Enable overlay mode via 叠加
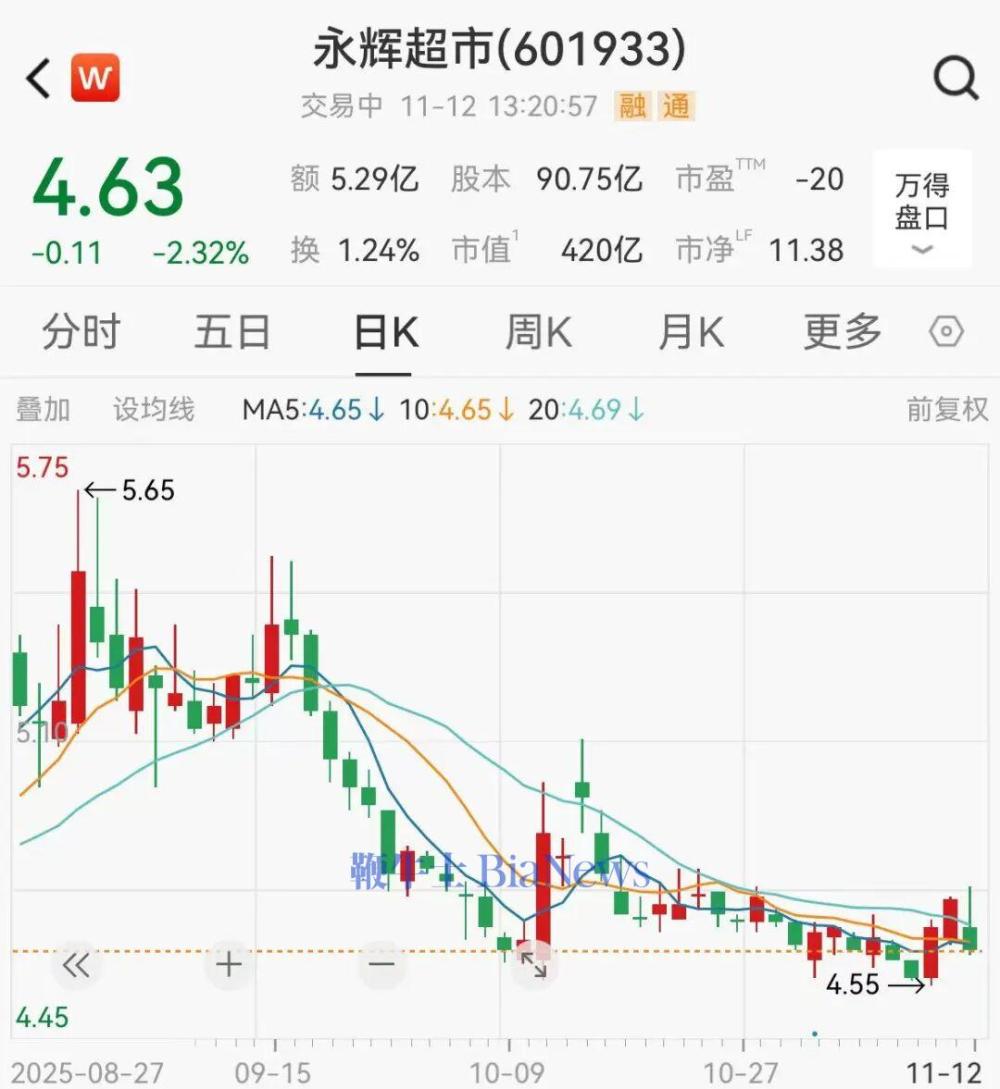This screenshot has width=1000, height=1089. 42,410
